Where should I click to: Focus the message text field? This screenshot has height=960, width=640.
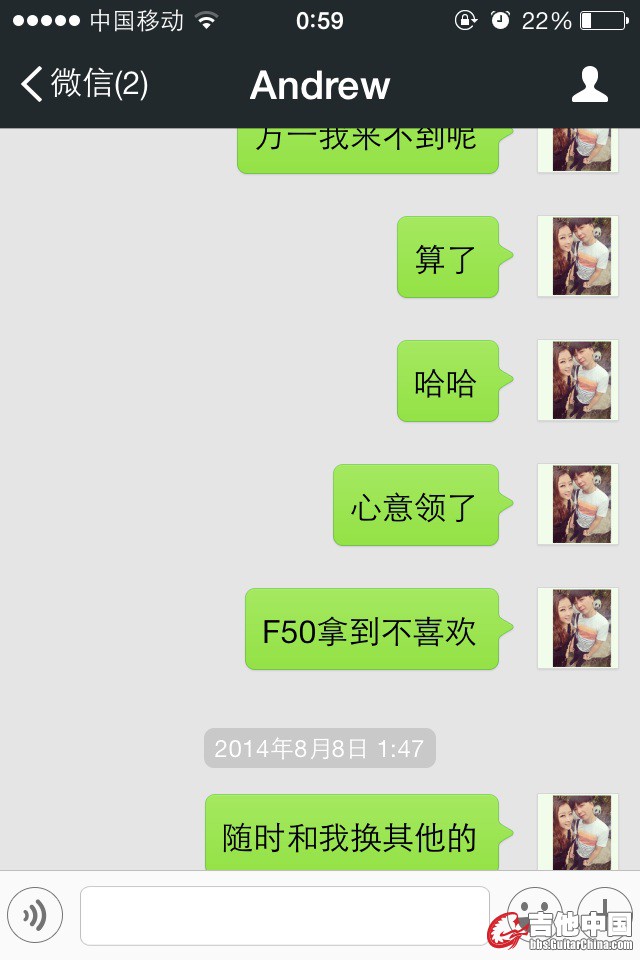[x=285, y=915]
